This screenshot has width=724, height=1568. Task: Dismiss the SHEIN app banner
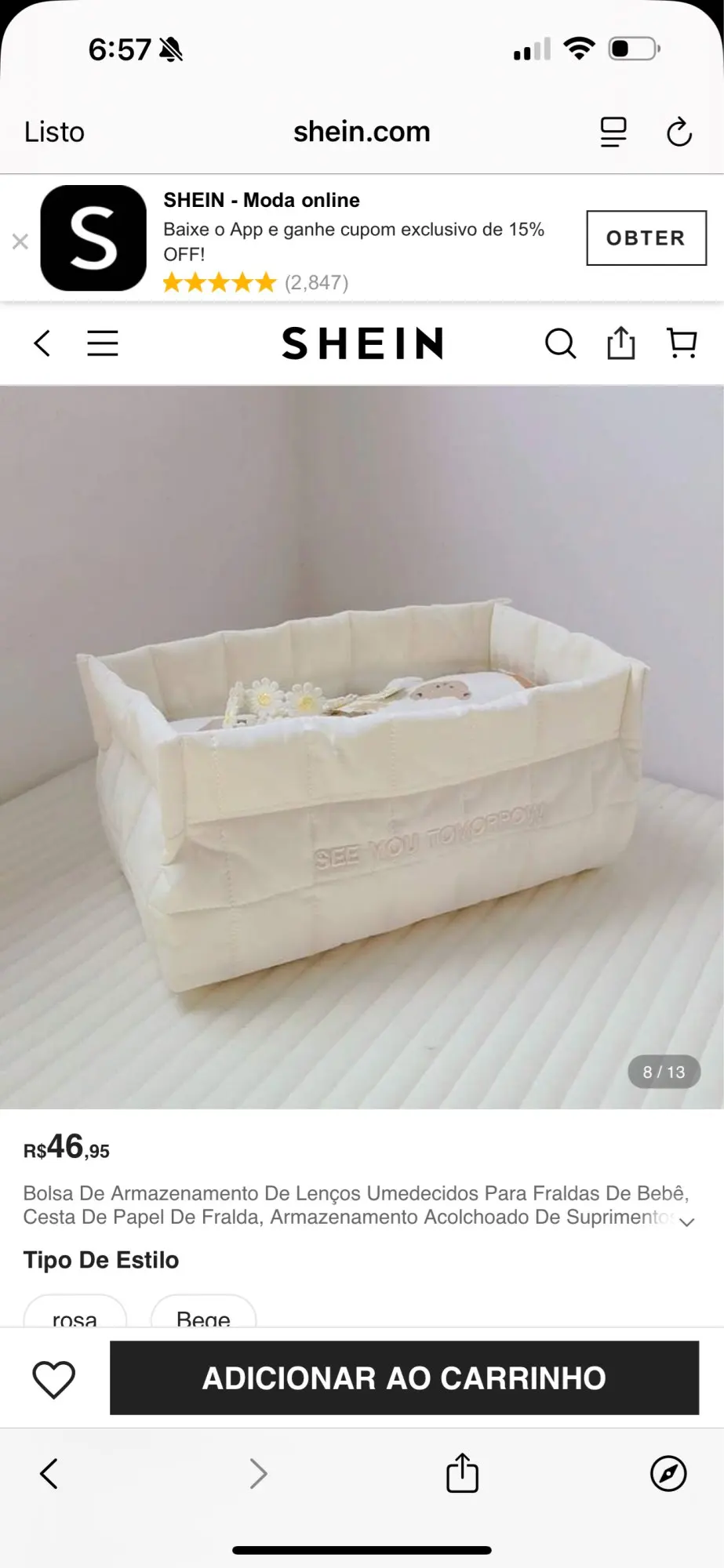tap(20, 241)
